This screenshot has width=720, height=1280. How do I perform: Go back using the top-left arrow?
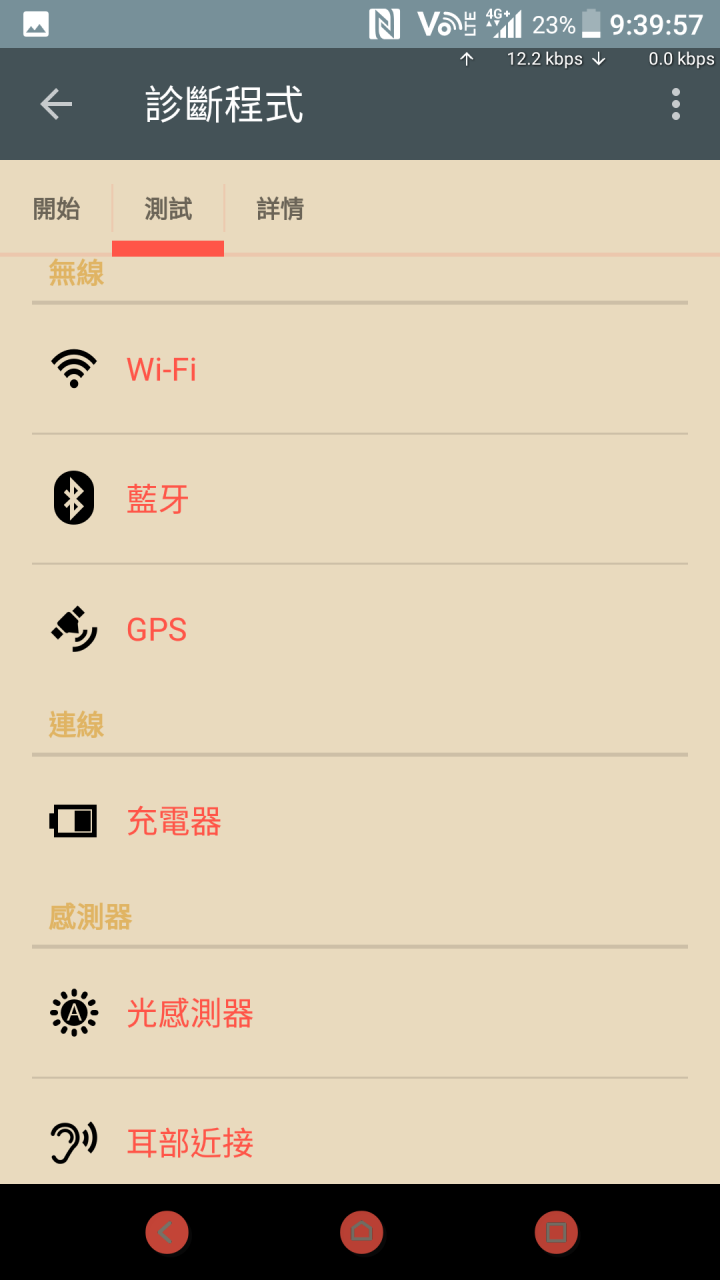(x=56, y=104)
